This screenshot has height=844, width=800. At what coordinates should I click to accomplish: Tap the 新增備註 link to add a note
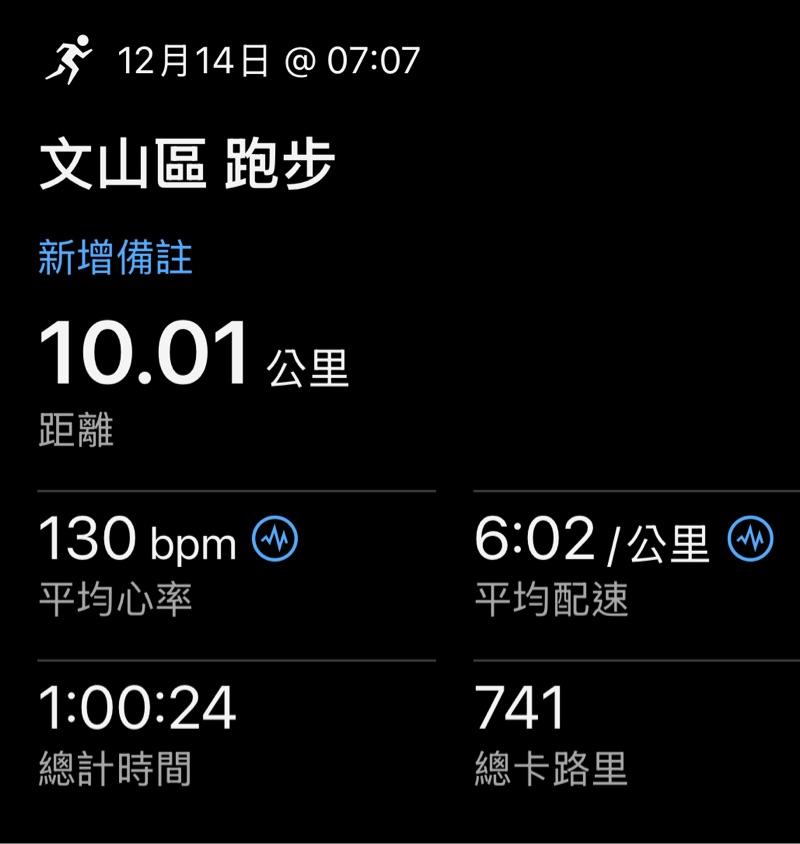tap(115, 258)
